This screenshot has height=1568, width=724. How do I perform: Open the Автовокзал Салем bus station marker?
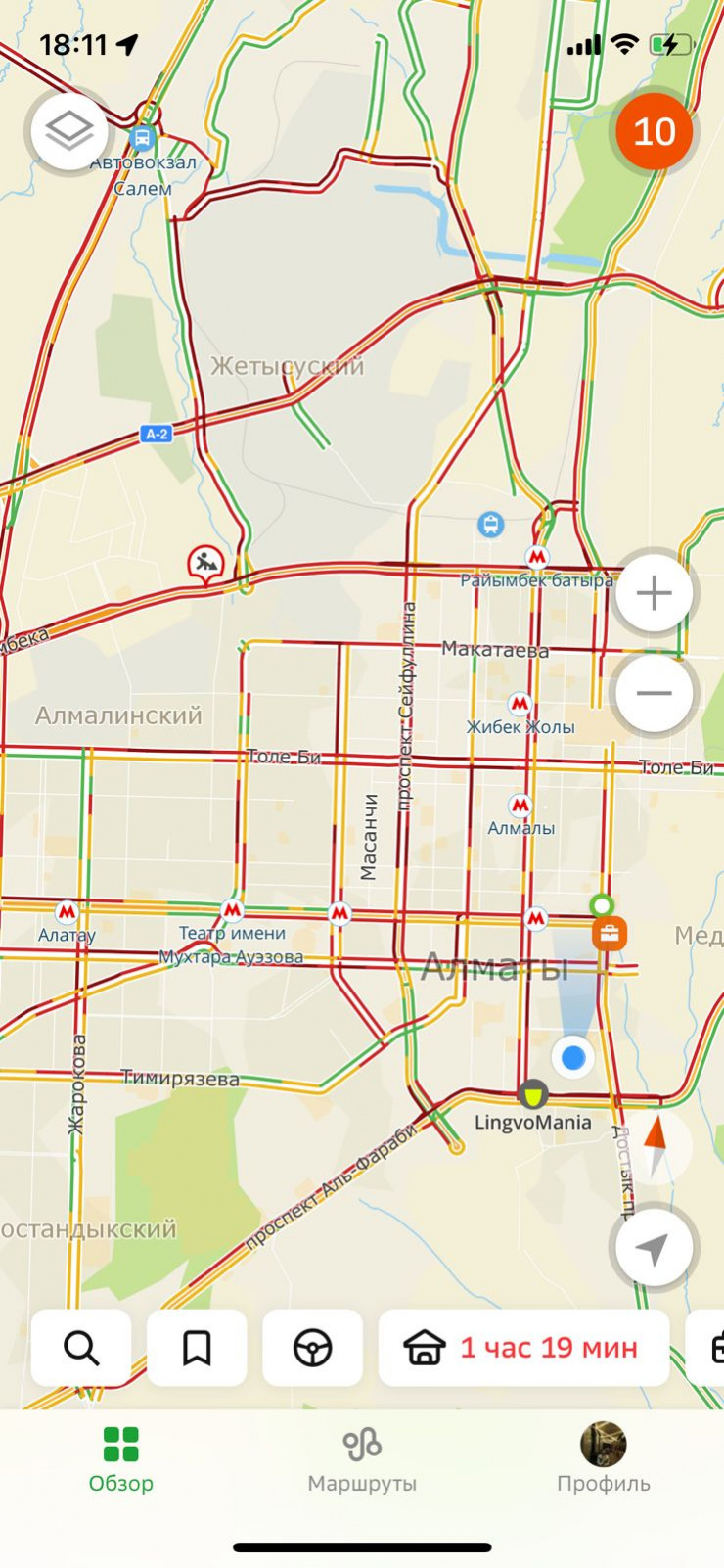click(143, 139)
